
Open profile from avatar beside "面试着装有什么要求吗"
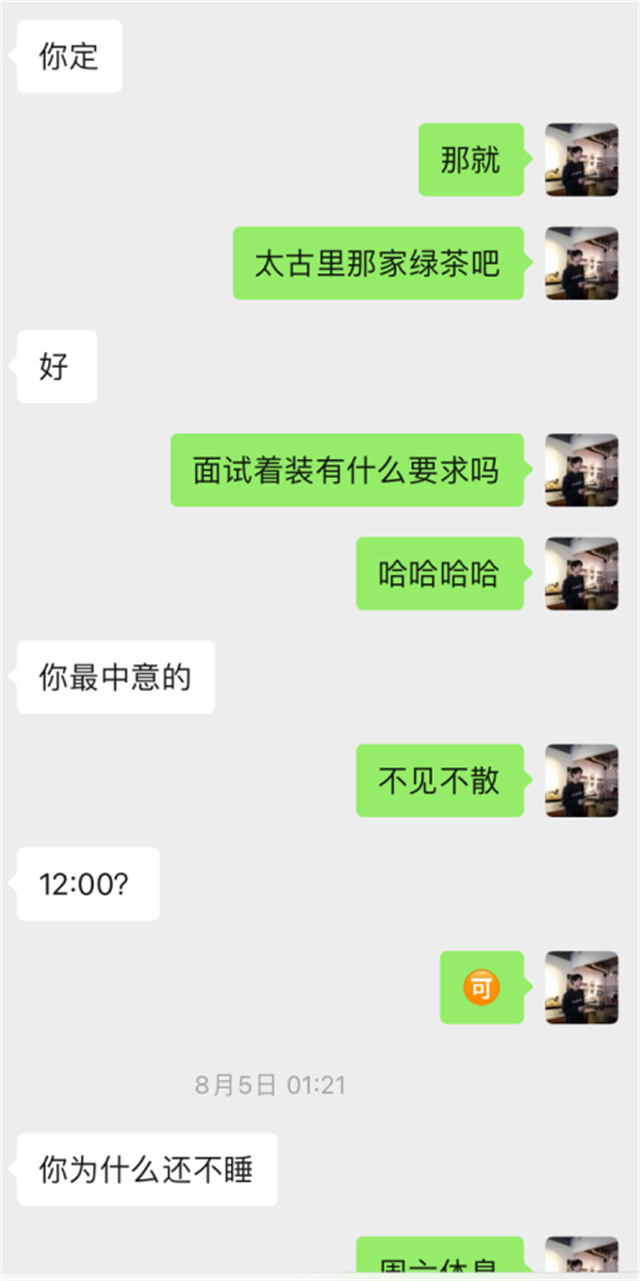click(x=581, y=470)
